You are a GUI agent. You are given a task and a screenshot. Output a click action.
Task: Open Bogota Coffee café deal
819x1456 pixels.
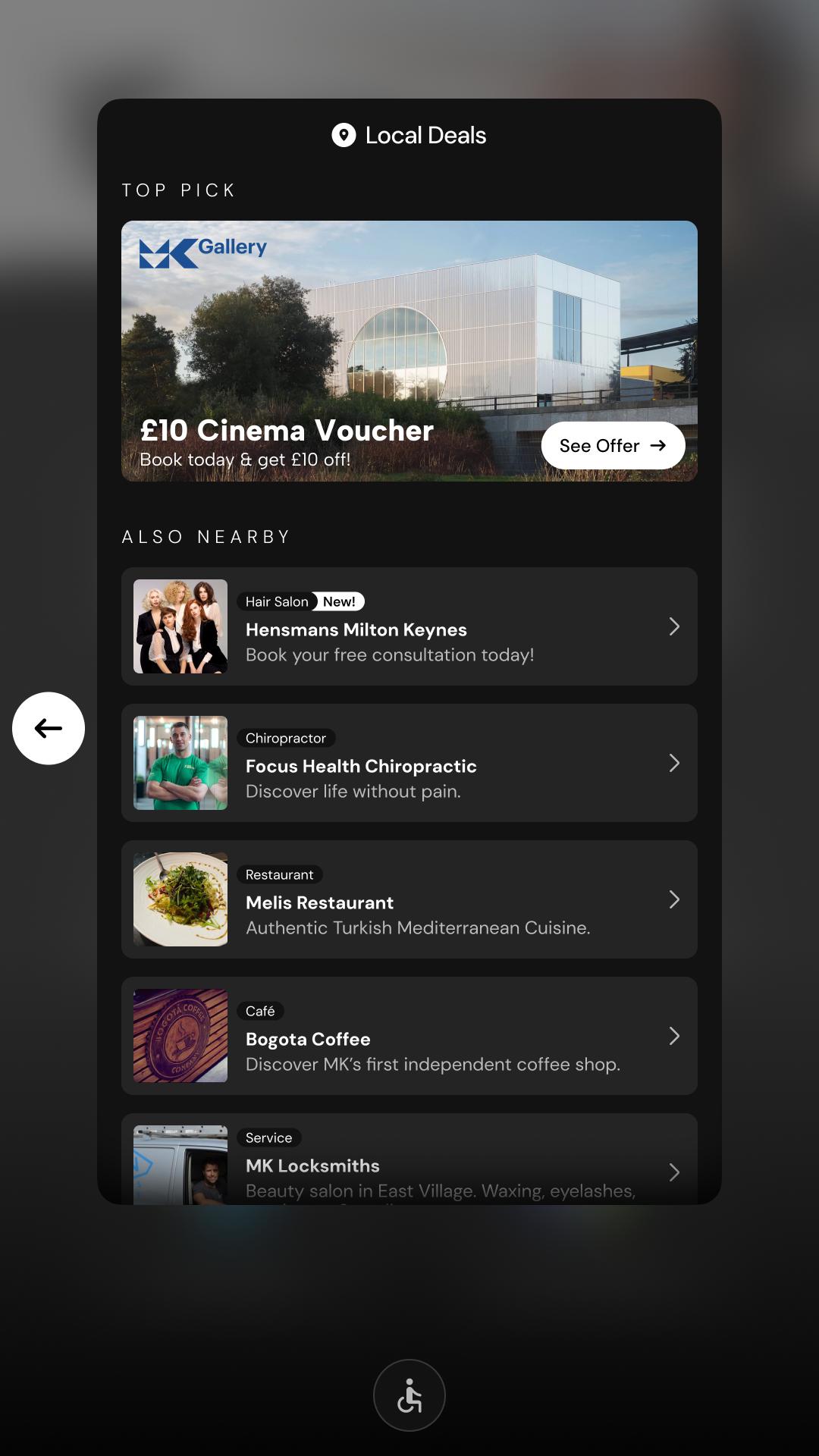coord(409,1036)
